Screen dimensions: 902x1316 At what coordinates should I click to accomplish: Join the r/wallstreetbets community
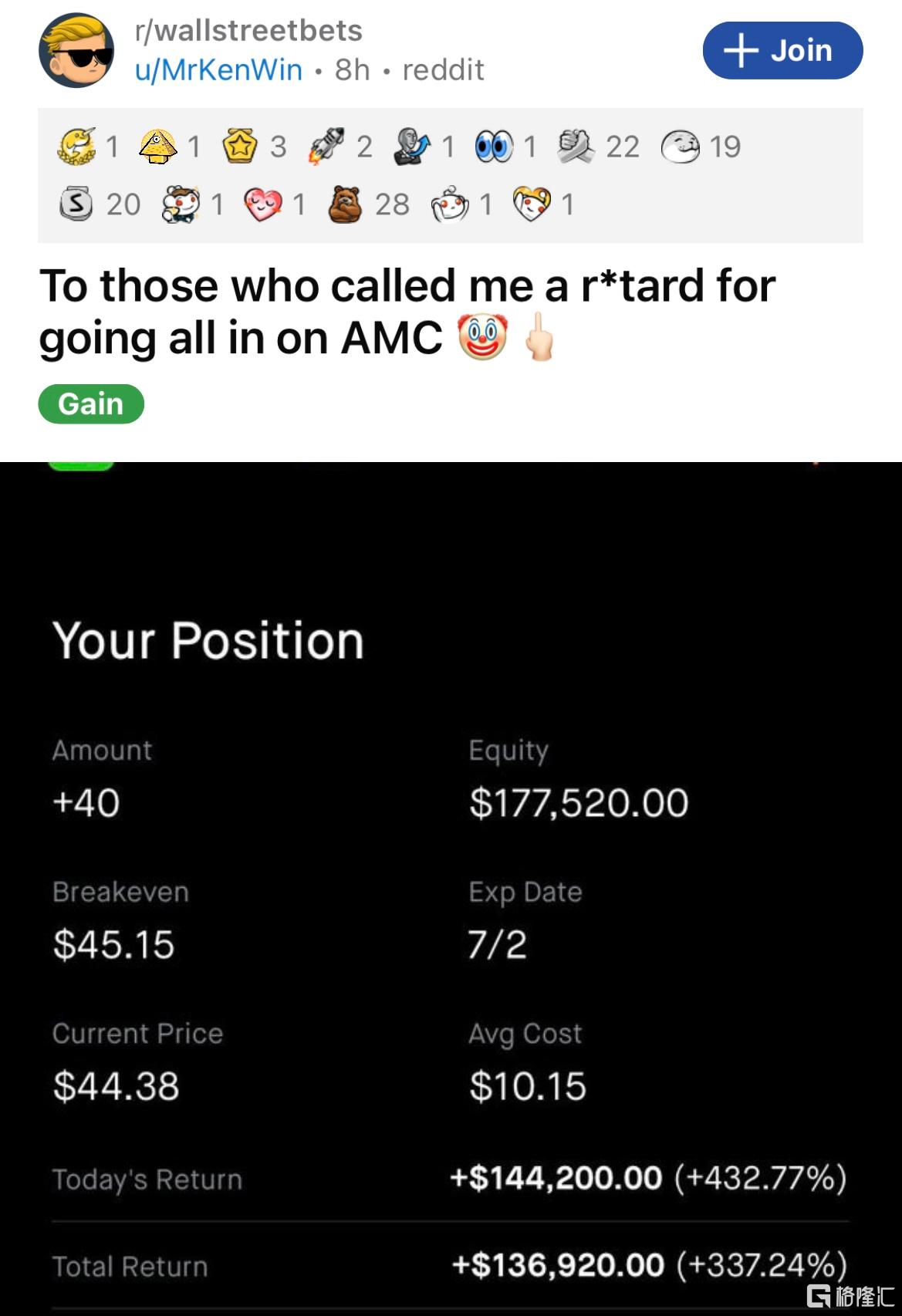click(782, 51)
